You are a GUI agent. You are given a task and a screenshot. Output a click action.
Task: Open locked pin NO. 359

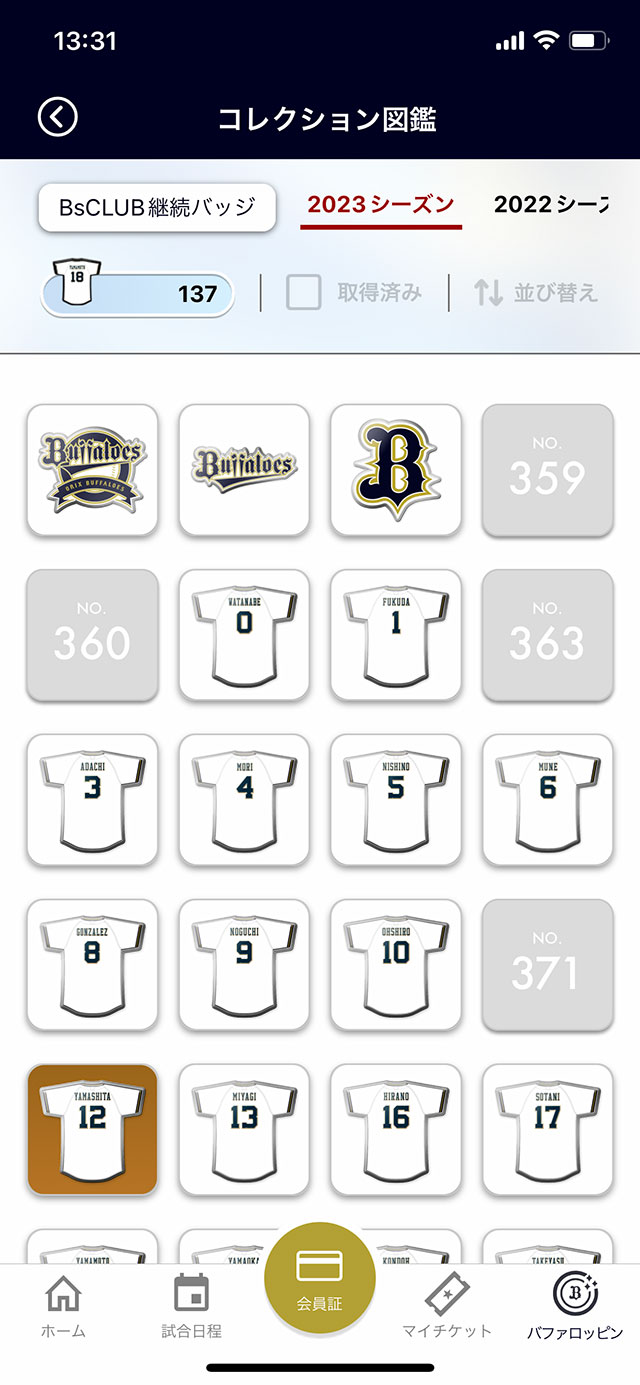tap(547, 469)
